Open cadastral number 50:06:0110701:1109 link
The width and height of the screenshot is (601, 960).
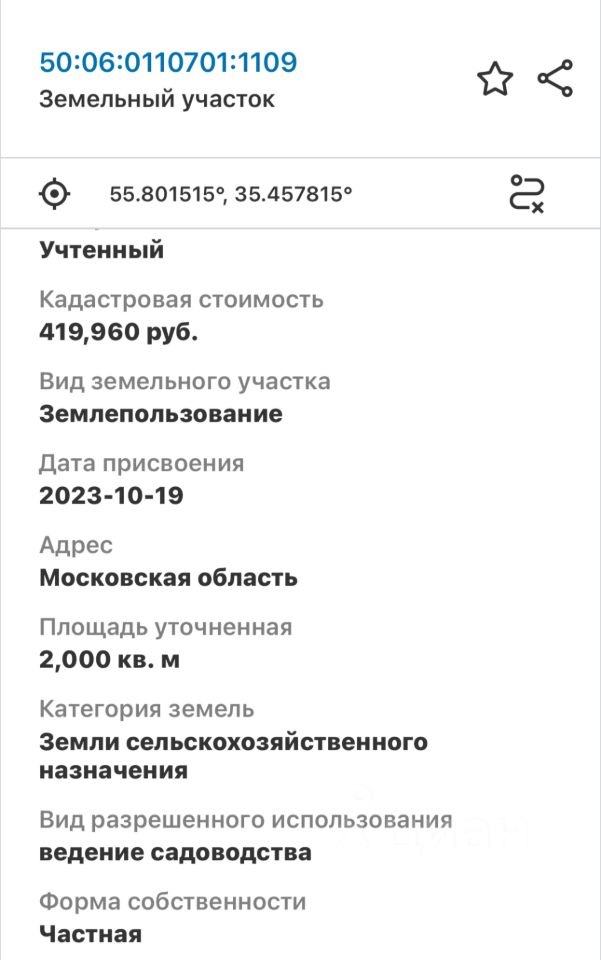click(x=168, y=63)
